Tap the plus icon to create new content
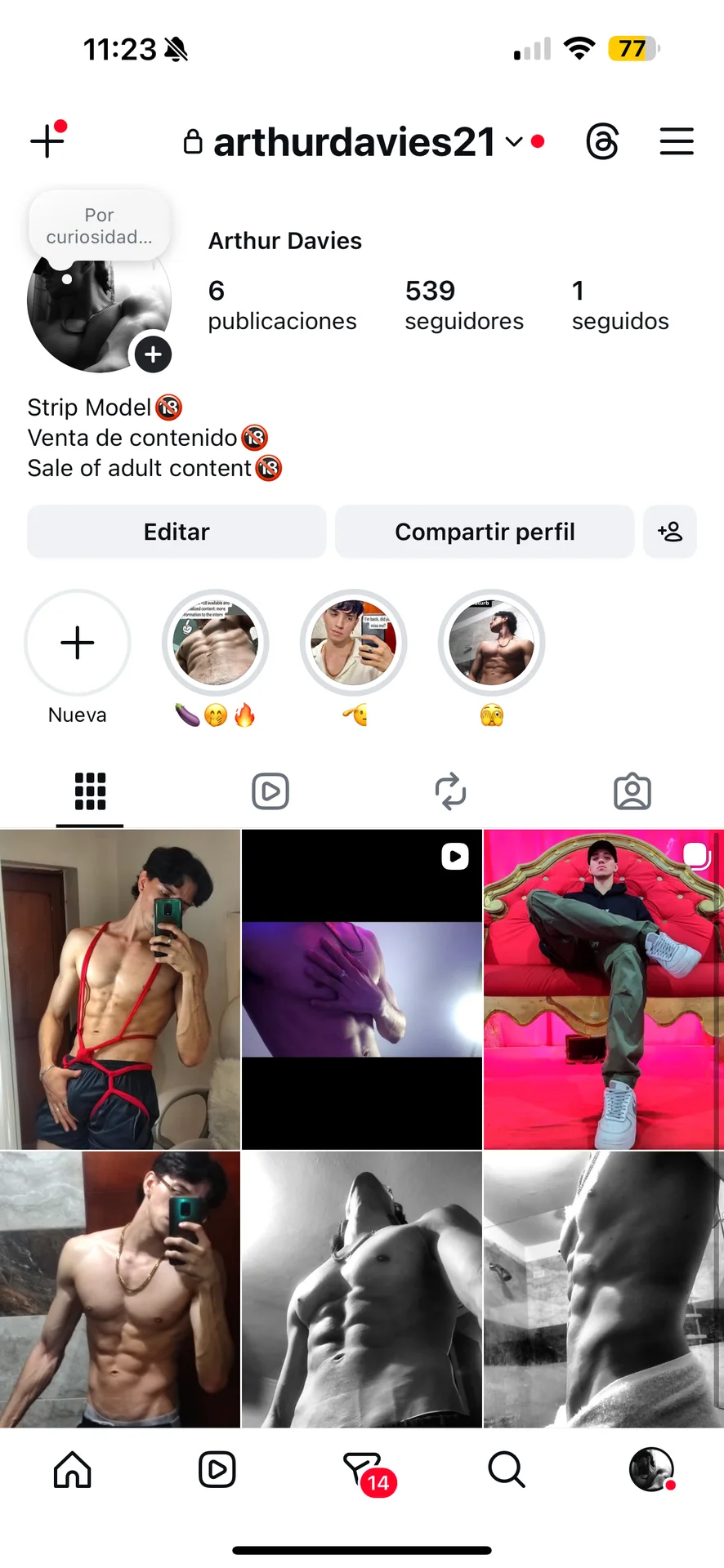 coord(47,141)
